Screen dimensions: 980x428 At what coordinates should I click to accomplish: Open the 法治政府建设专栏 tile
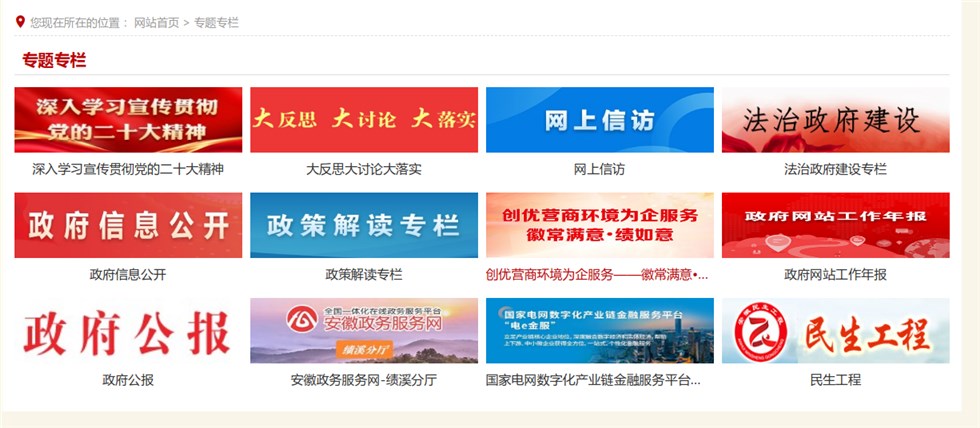click(835, 120)
